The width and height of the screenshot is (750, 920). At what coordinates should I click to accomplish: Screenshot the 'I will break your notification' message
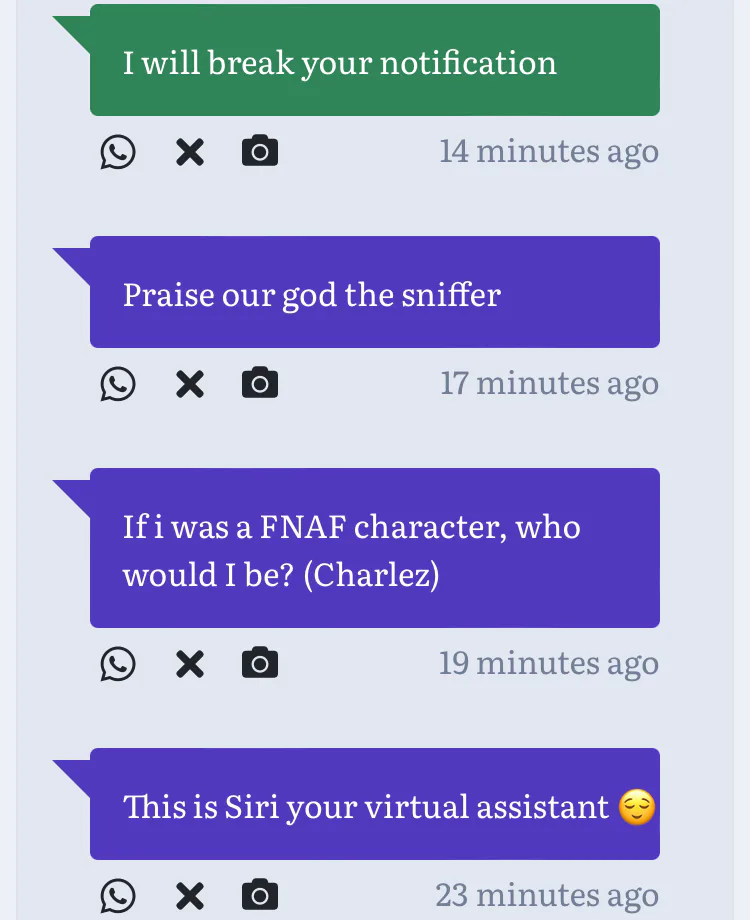coord(260,151)
